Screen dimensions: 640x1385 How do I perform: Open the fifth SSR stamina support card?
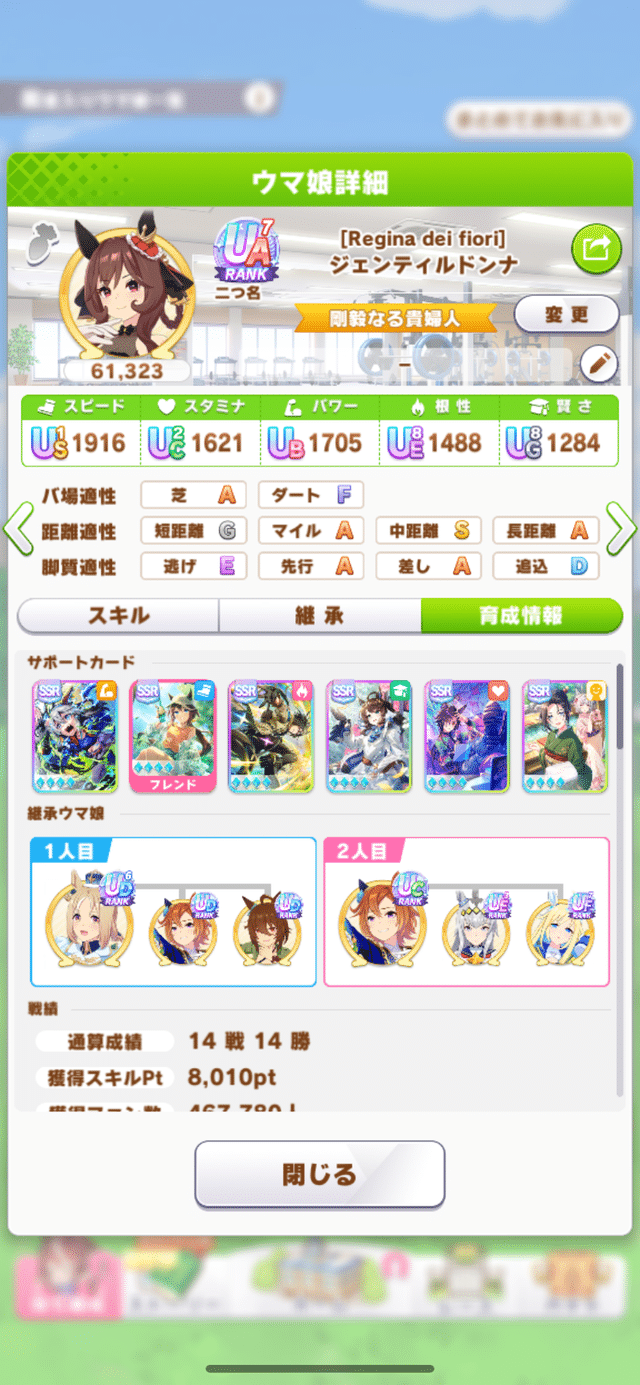[467, 736]
